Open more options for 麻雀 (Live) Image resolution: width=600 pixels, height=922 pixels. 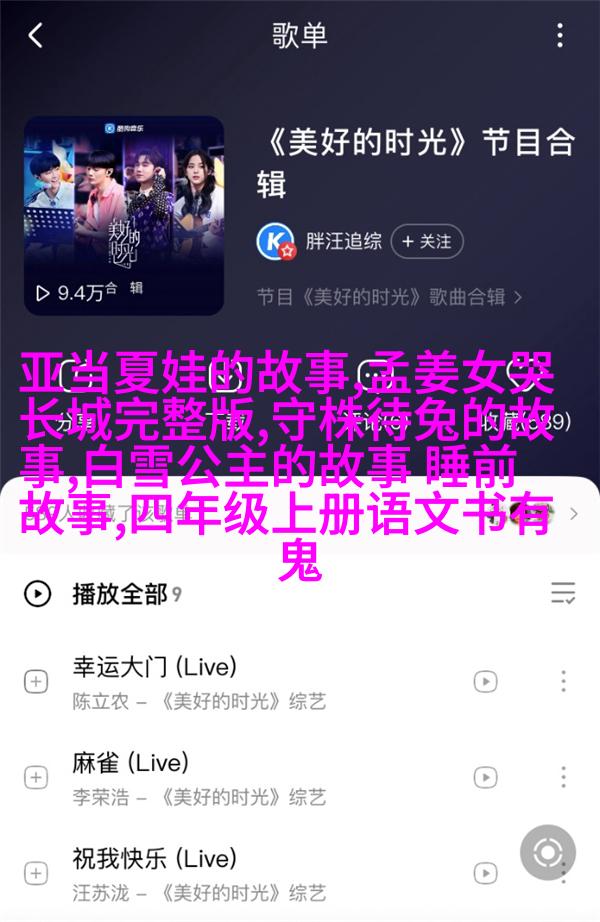[x=563, y=778]
